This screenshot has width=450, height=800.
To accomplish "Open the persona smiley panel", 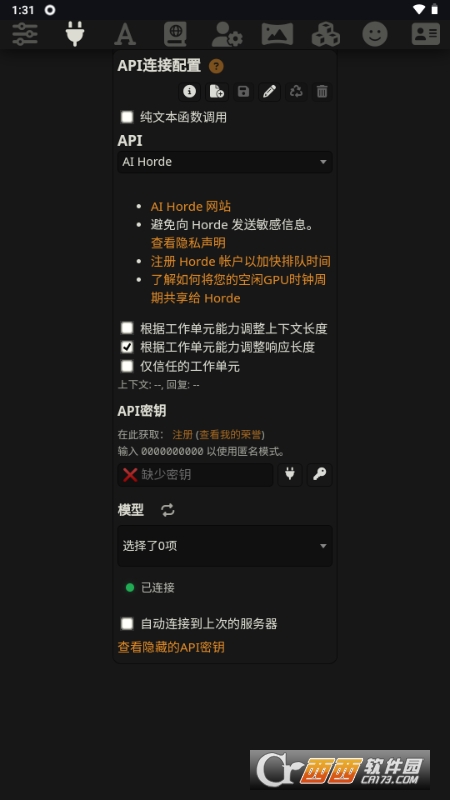I will click(x=375, y=34).
